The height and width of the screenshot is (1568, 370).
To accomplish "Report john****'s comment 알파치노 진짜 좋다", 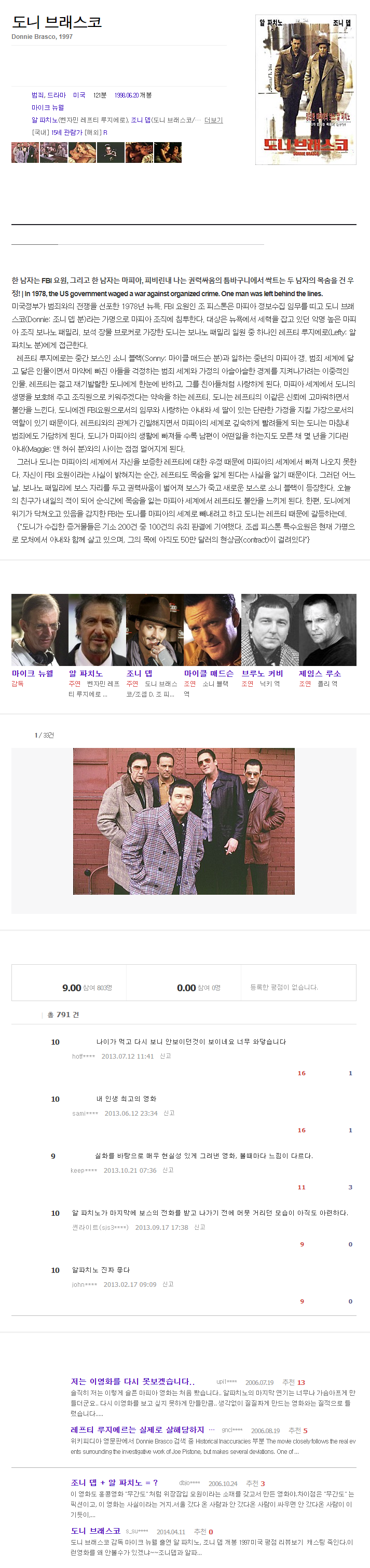I will [x=168, y=1284].
